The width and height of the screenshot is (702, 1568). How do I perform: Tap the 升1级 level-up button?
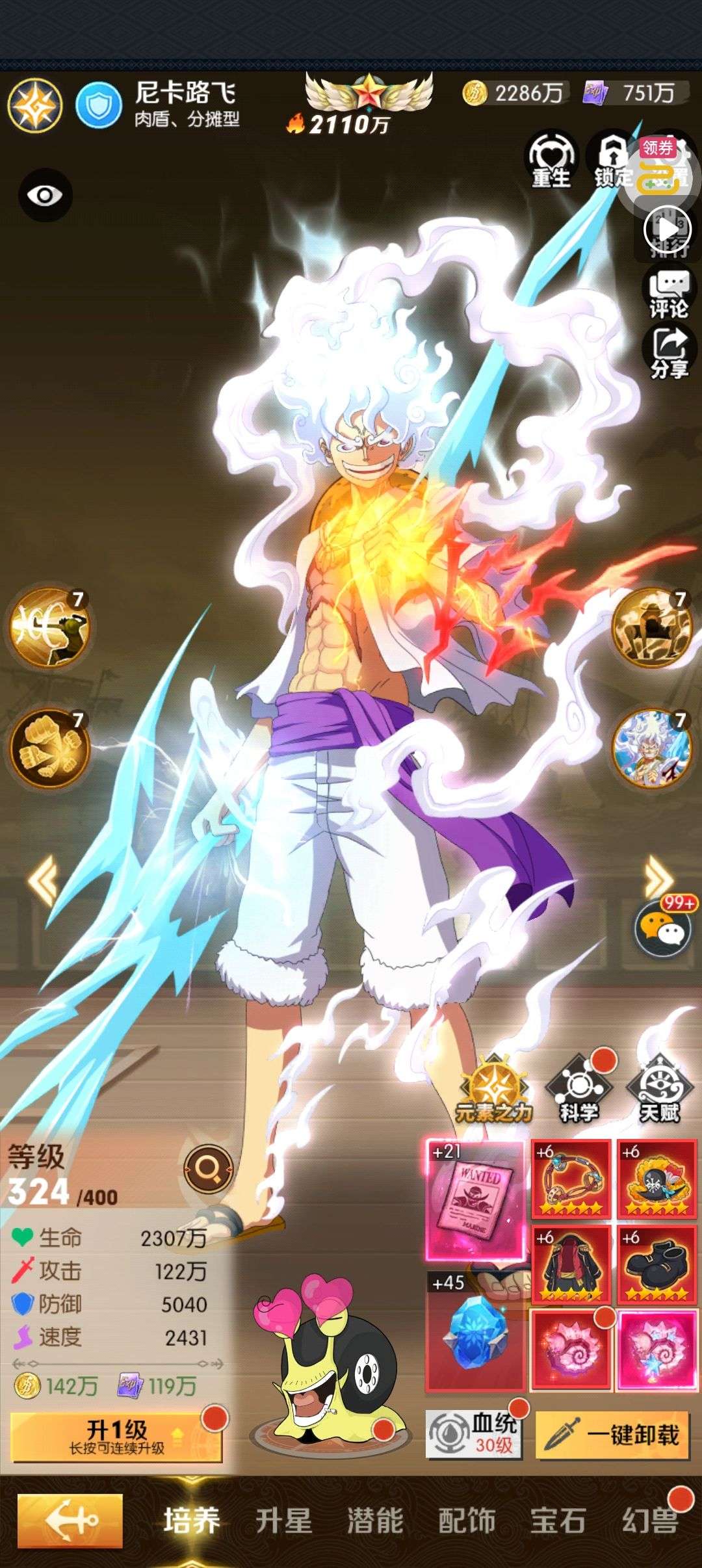pos(116,1436)
